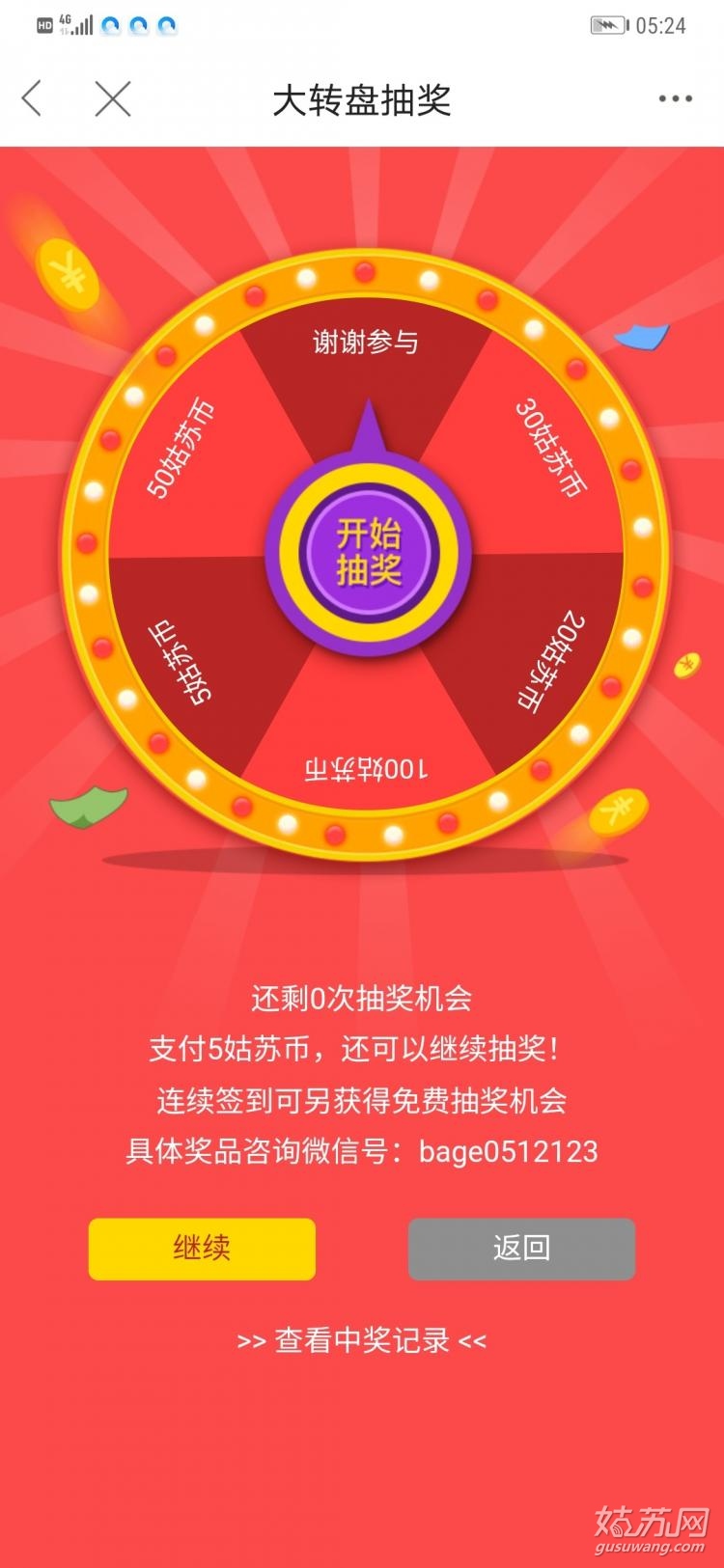The image size is (724, 1568).
Task: Close the lucky wheel page
Action: coord(113,98)
